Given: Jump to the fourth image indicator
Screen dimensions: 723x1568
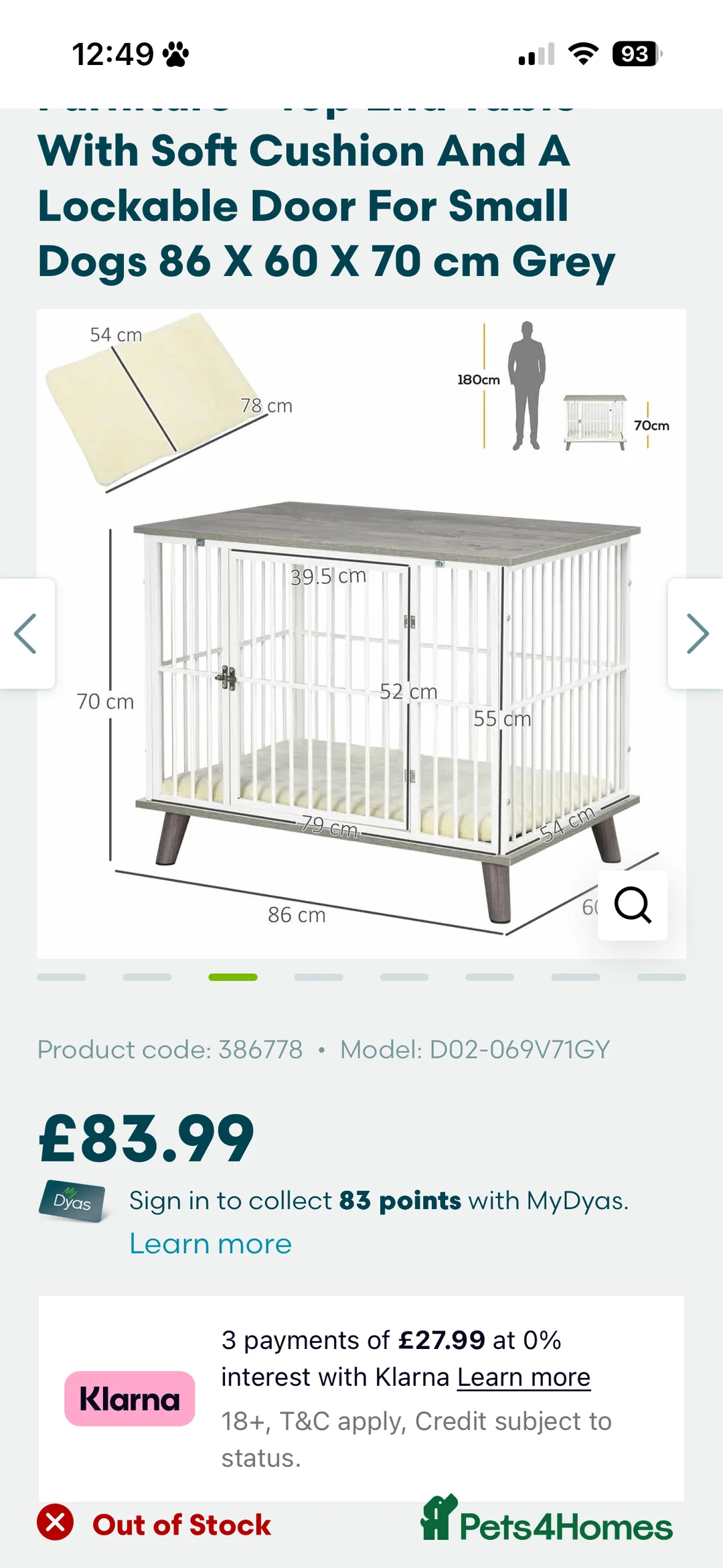Looking at the screenshot, I should click(319, 977).
